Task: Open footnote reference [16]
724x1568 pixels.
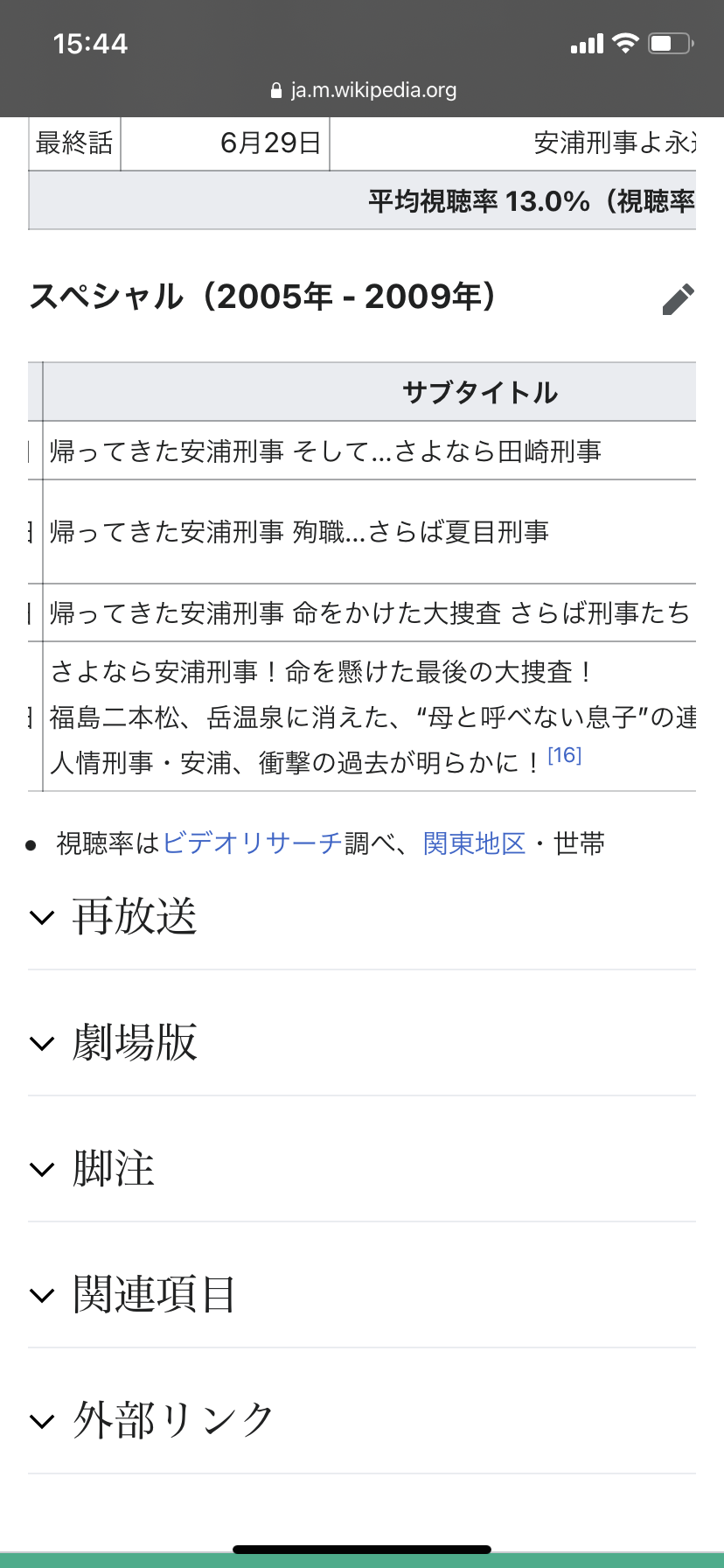Action: [x=564, y=755]
